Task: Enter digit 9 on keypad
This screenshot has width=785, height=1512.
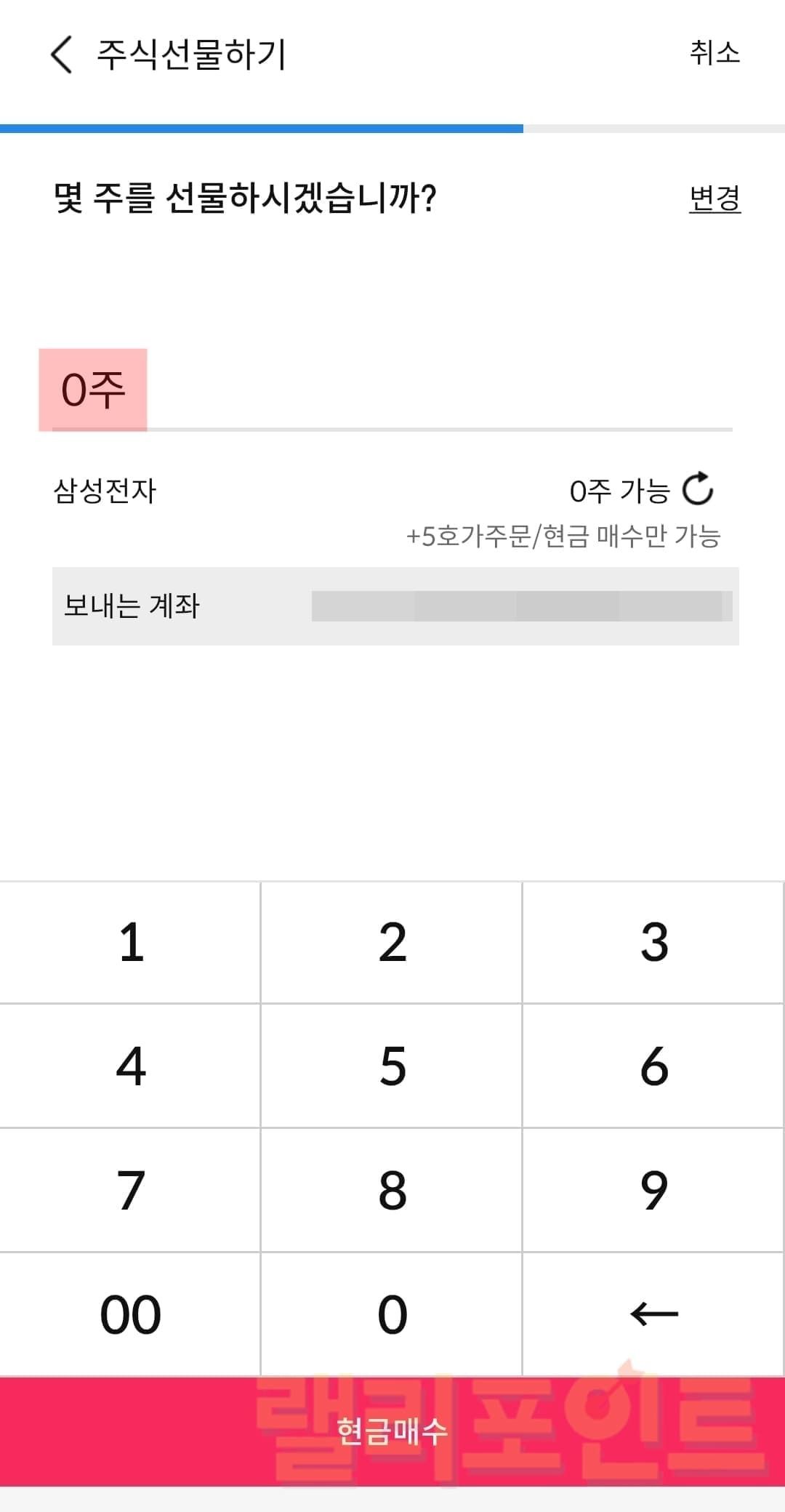Action: pyautogui.click(x=654, y=1190)
